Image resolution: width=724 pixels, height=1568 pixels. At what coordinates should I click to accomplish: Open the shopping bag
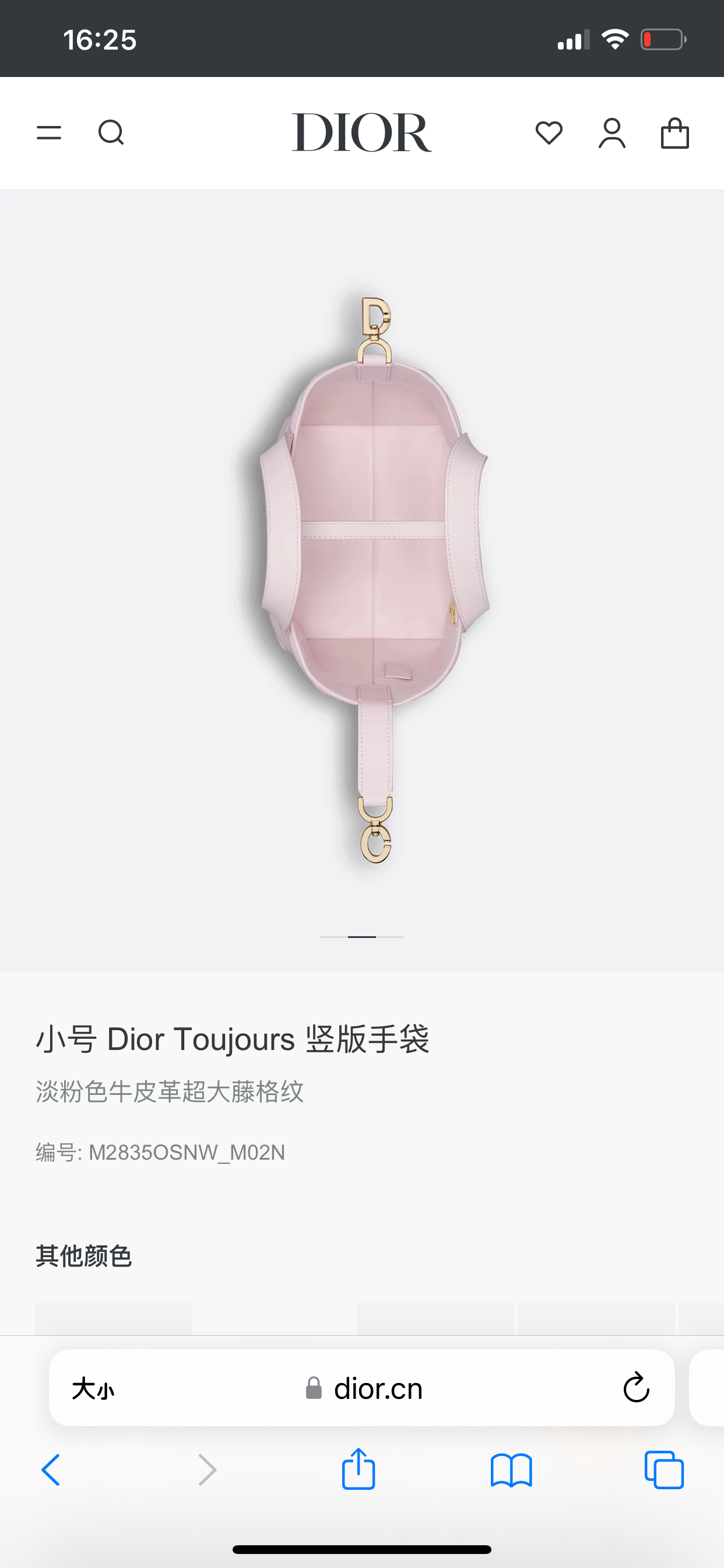(674, 132)
